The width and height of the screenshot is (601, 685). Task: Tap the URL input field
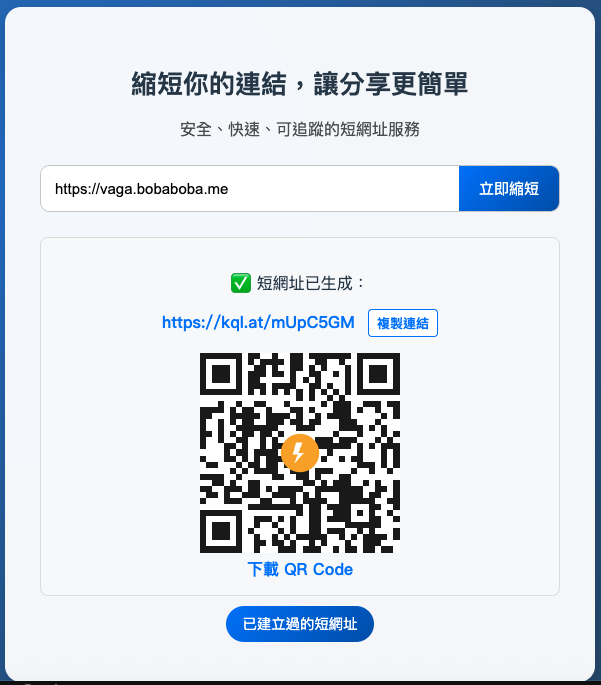[x=250, y=188]
